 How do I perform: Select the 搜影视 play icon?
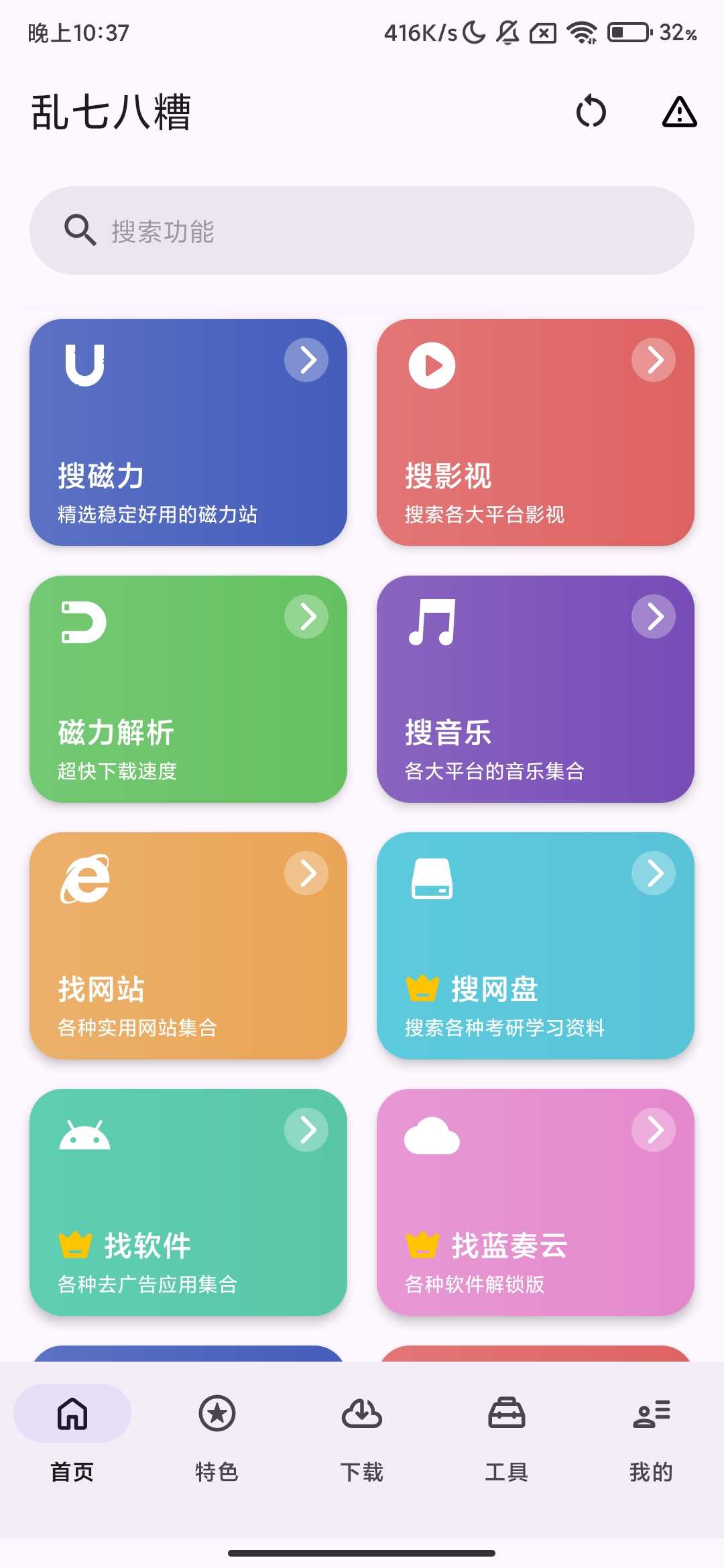[x=432, y=365]
